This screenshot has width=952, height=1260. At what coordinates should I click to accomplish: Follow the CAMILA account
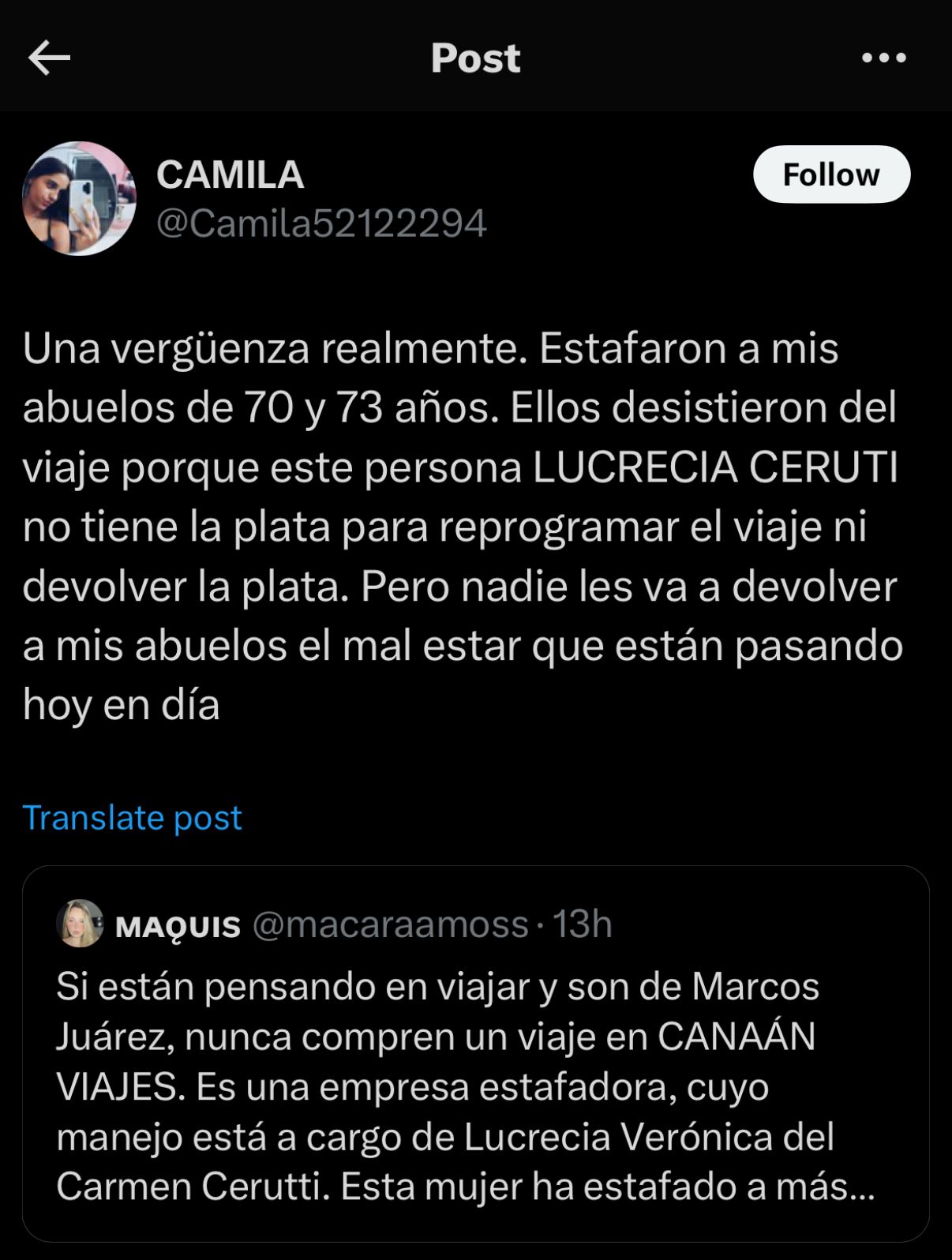pos(830,174)
